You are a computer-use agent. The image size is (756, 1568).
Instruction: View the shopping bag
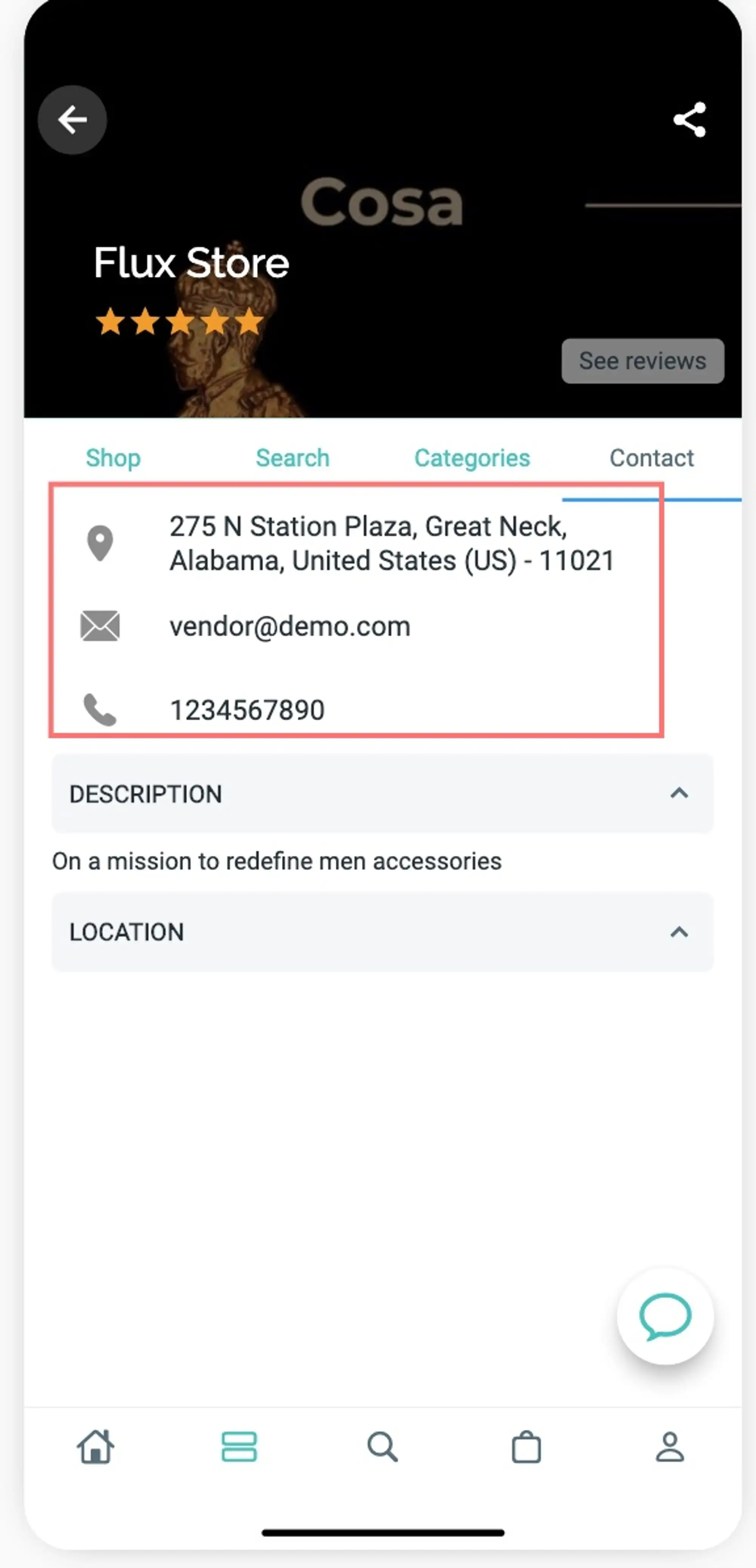click(526, 1446)
